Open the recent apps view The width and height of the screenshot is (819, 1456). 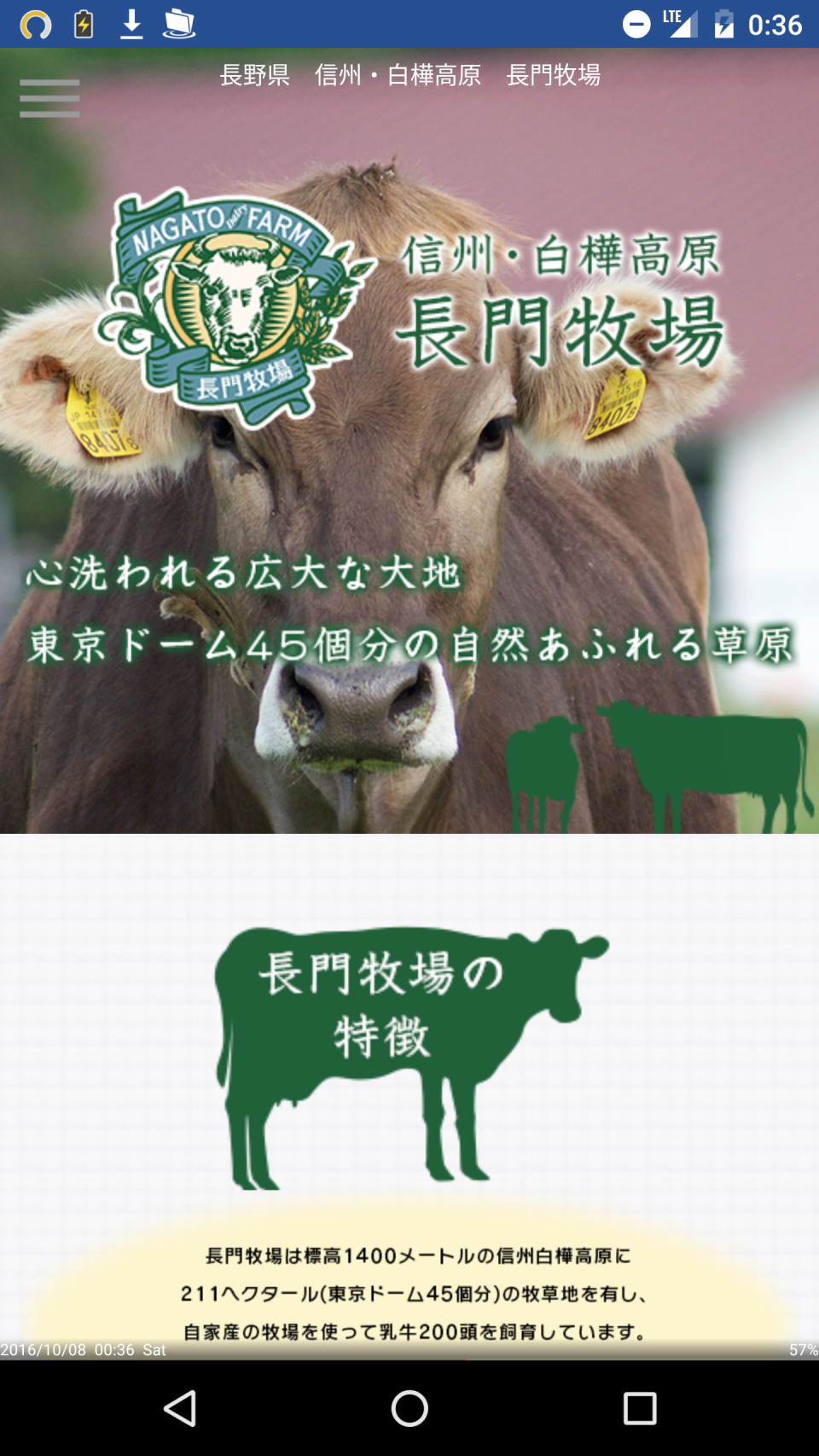tap(639, 1408)
